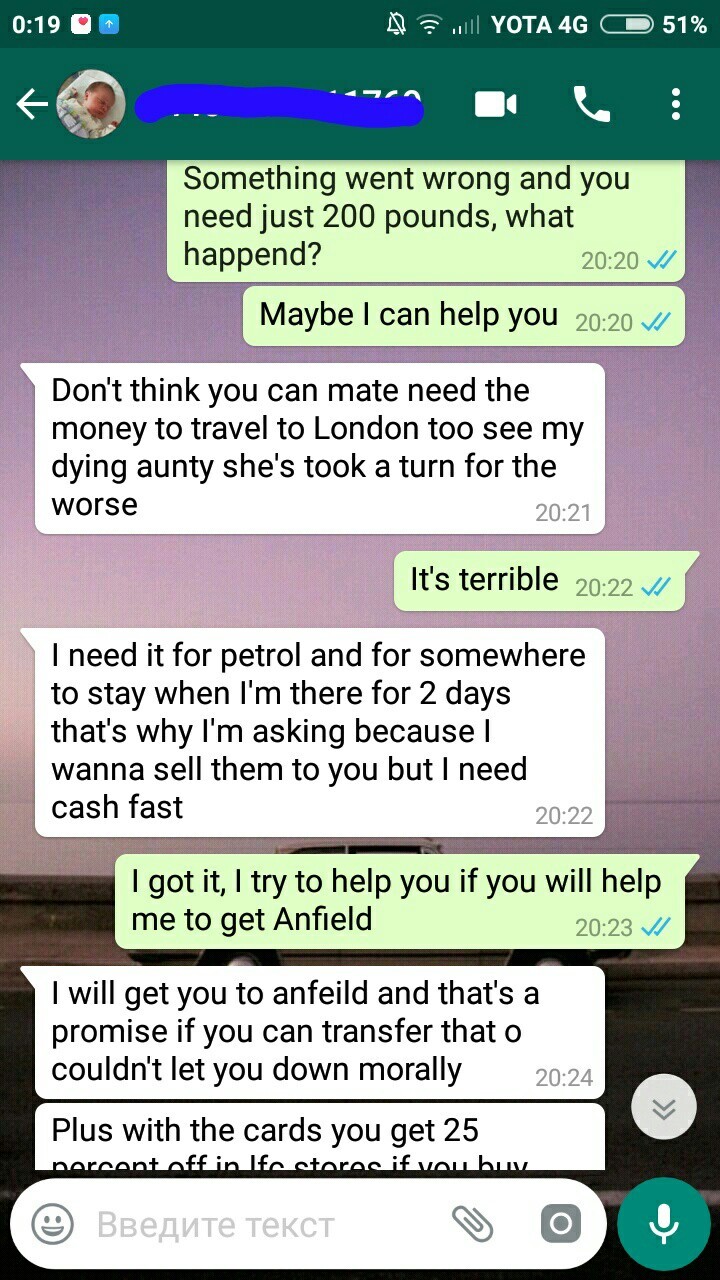Open the emoji picker
720x1280 pixels.
(52, 1224)
